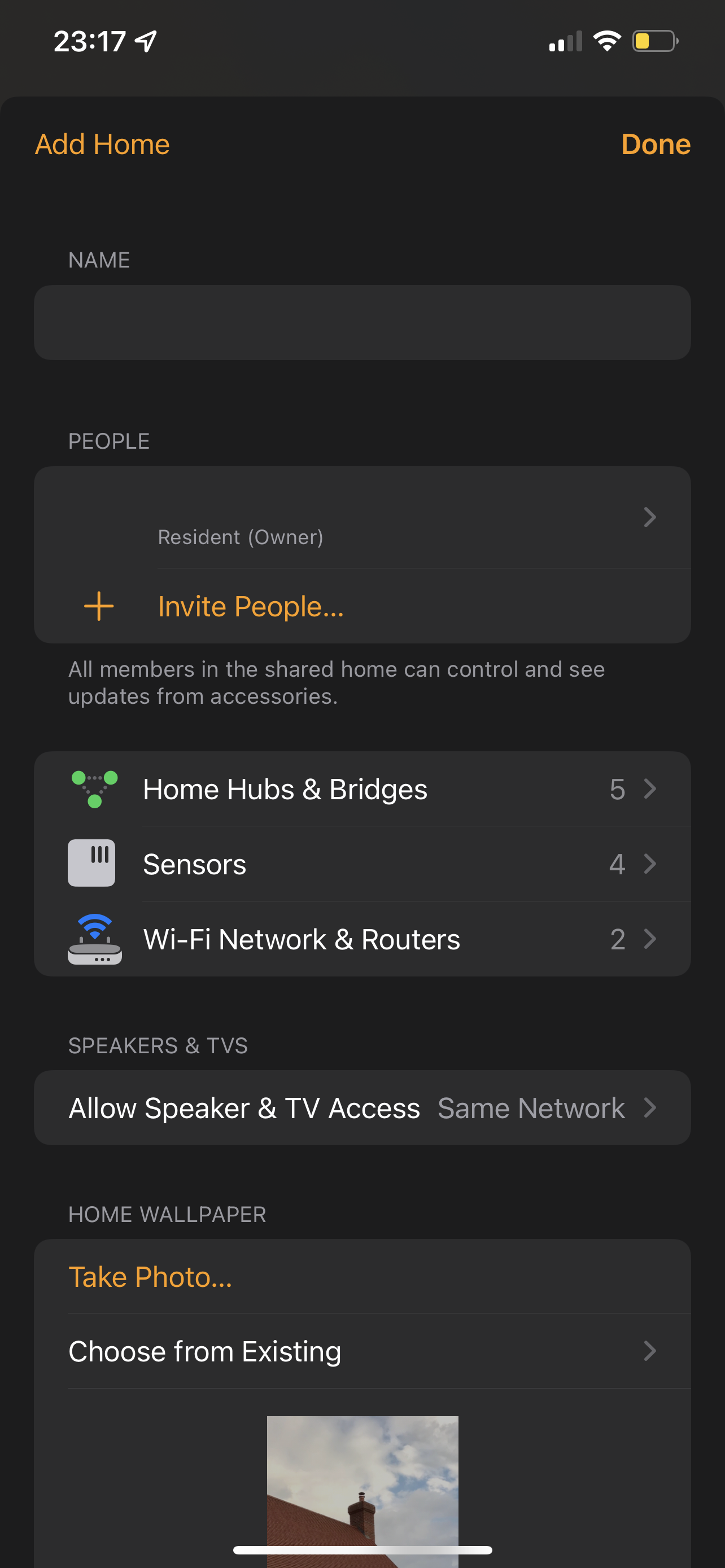This screenshot has width=725, height=1568.
Task: Open Home Hubs & Bridges
Action: pos(362,790)
